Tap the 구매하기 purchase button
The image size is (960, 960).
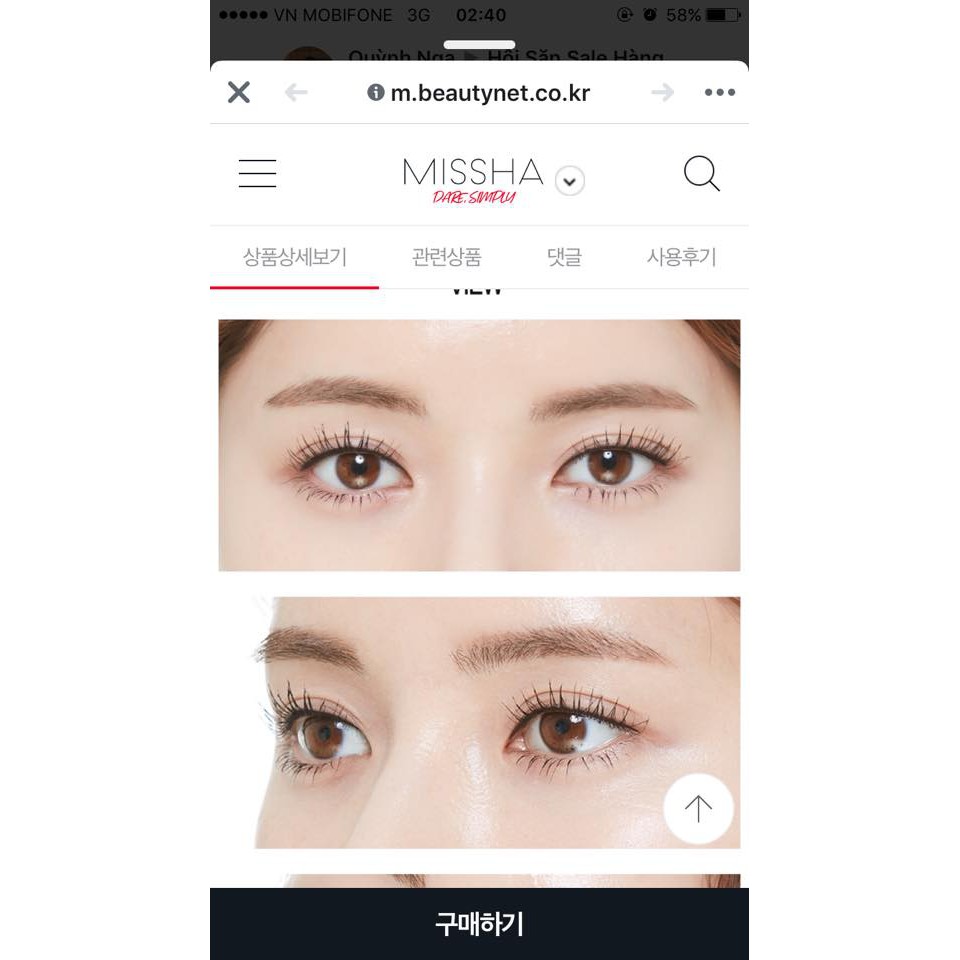[x=479, y=923]
